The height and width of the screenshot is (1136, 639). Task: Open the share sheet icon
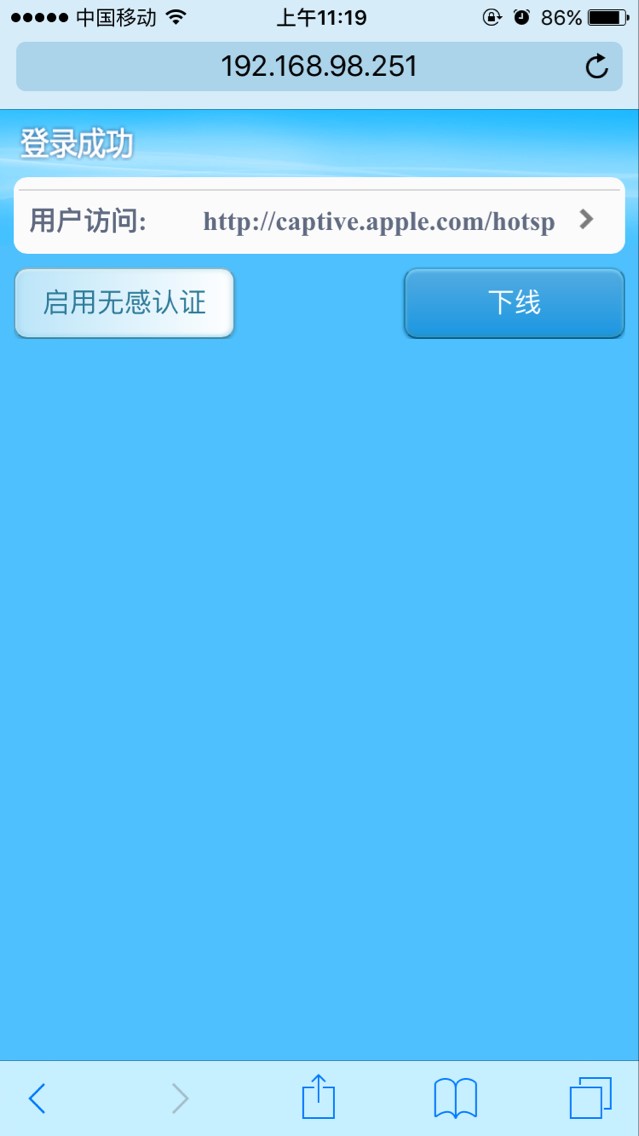click(x=318, y=1097)
